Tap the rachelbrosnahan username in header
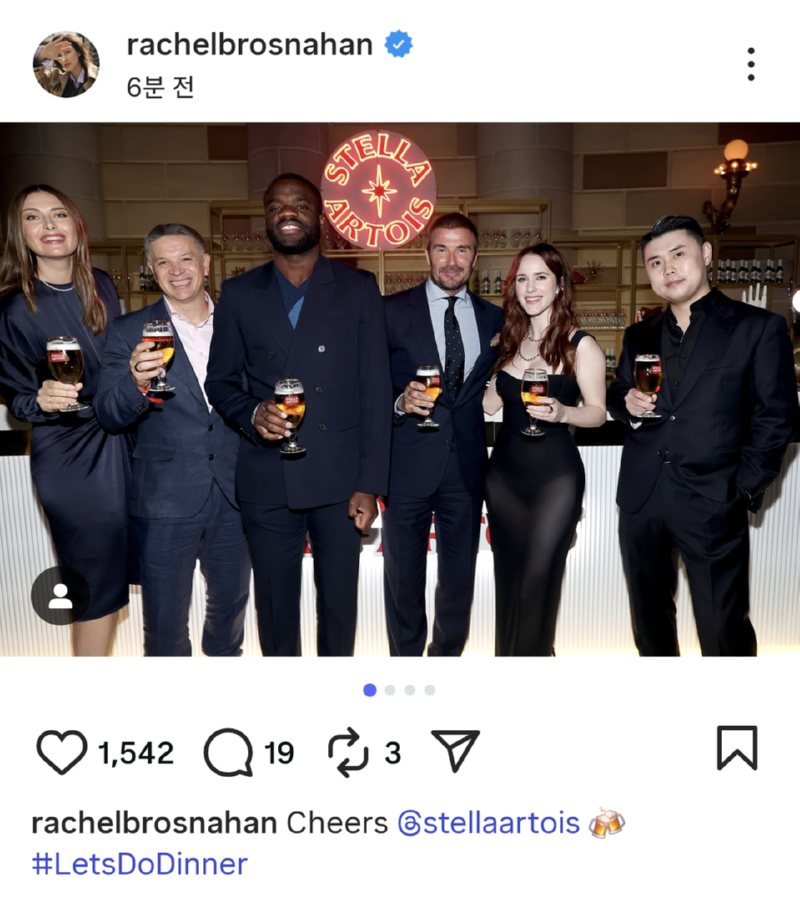This screenshot has height=916, width=800. coord(249,45)
